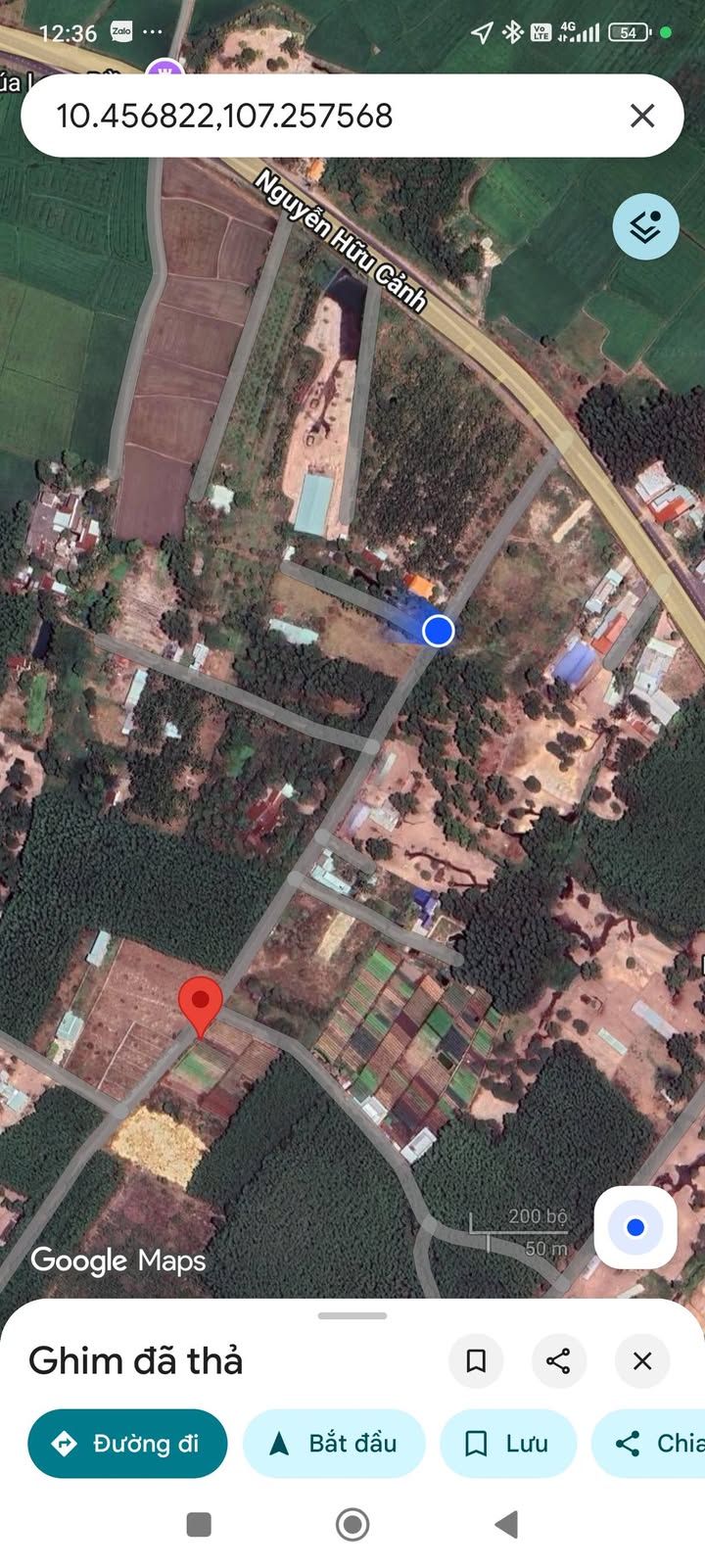Open the map layers selector

pos(646,226)
